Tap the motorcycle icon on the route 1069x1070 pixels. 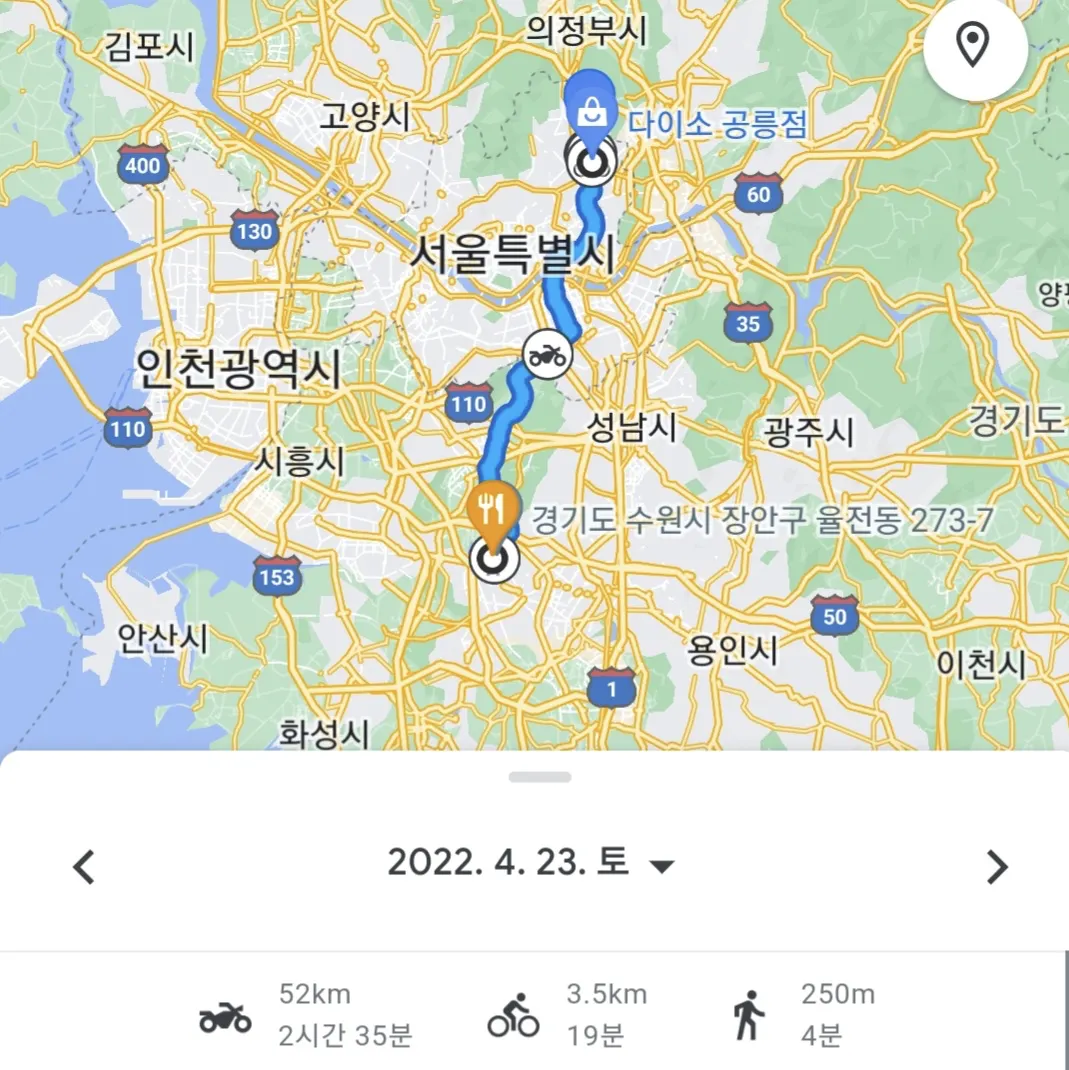pyautogui.click(x=546, y=355)
